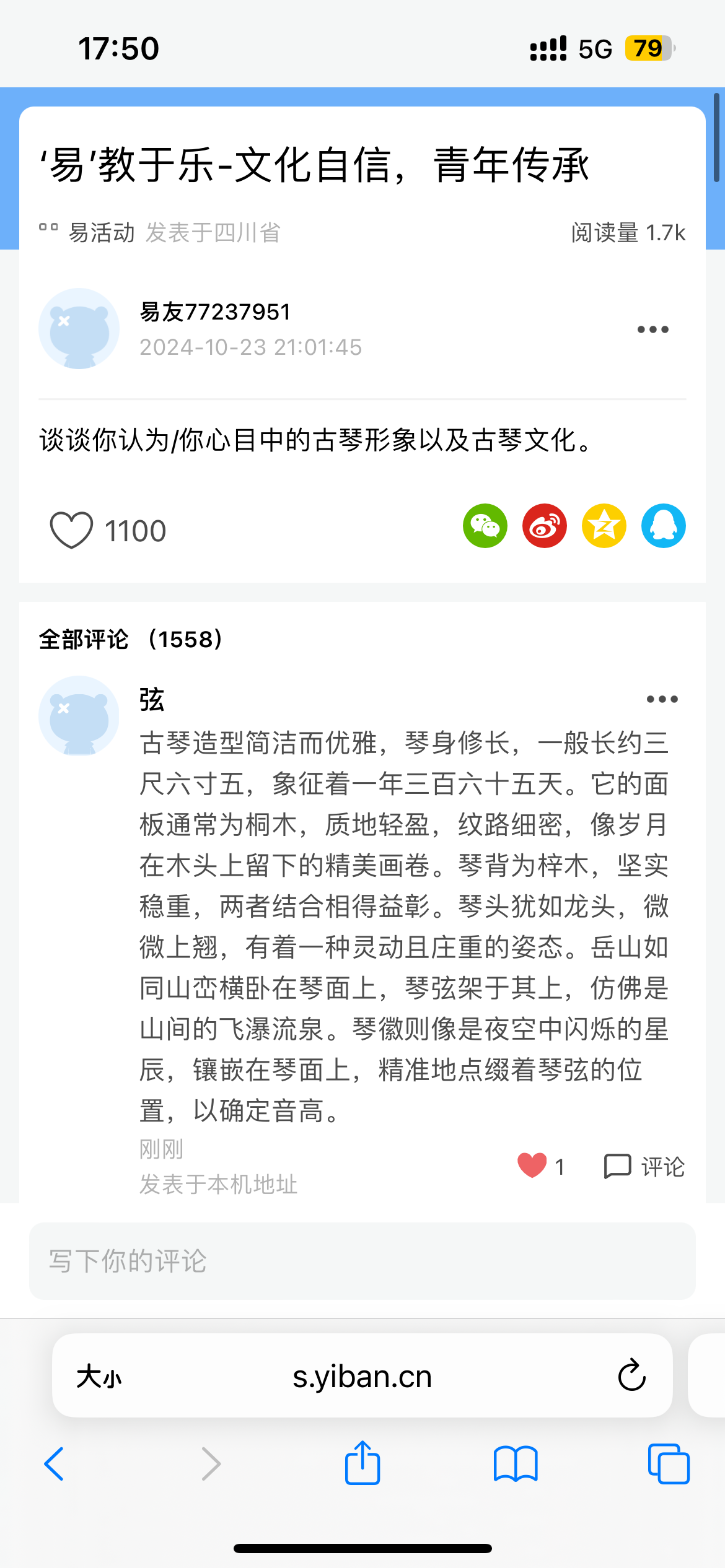Share the post to QQ
725x1568 pixels.
pos(663,526)
